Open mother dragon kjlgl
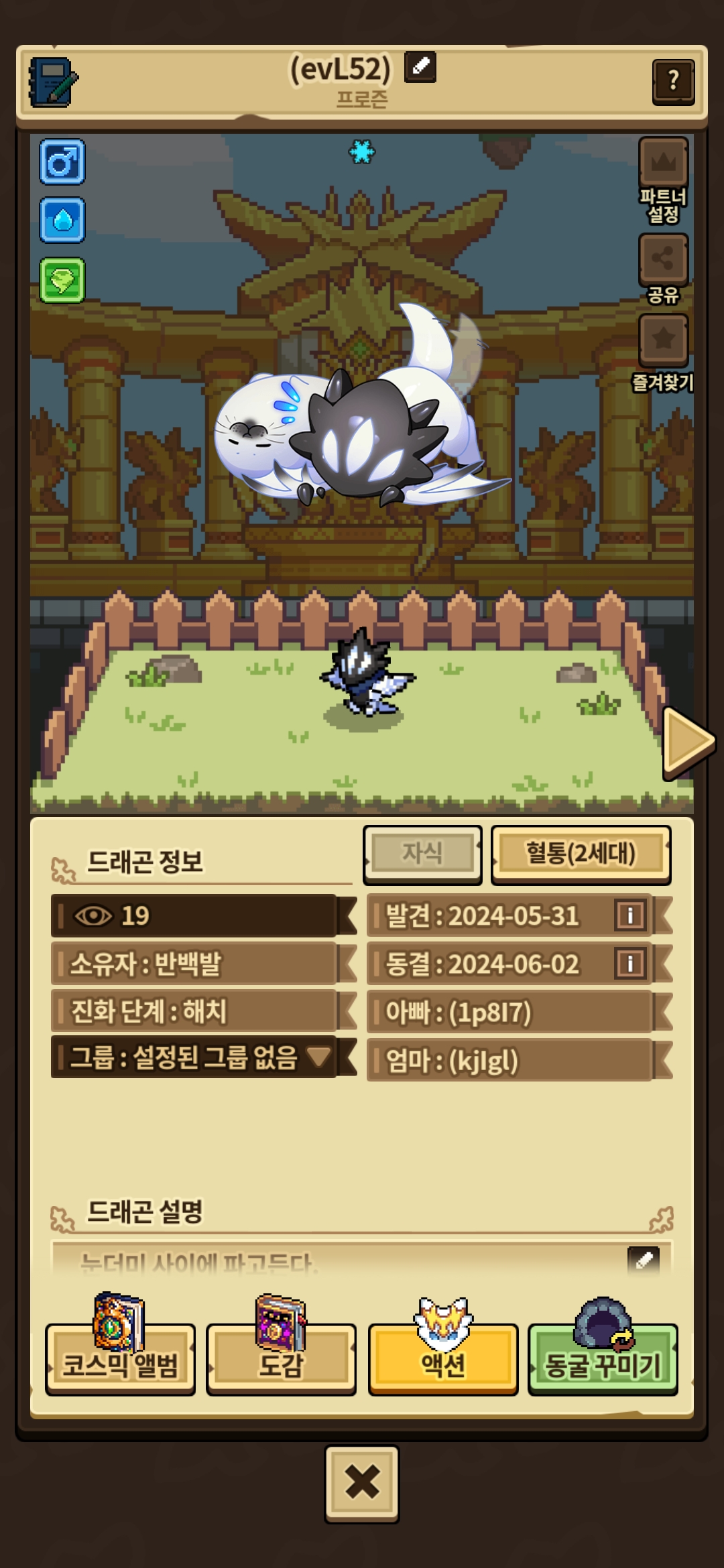 point(509,1061)
